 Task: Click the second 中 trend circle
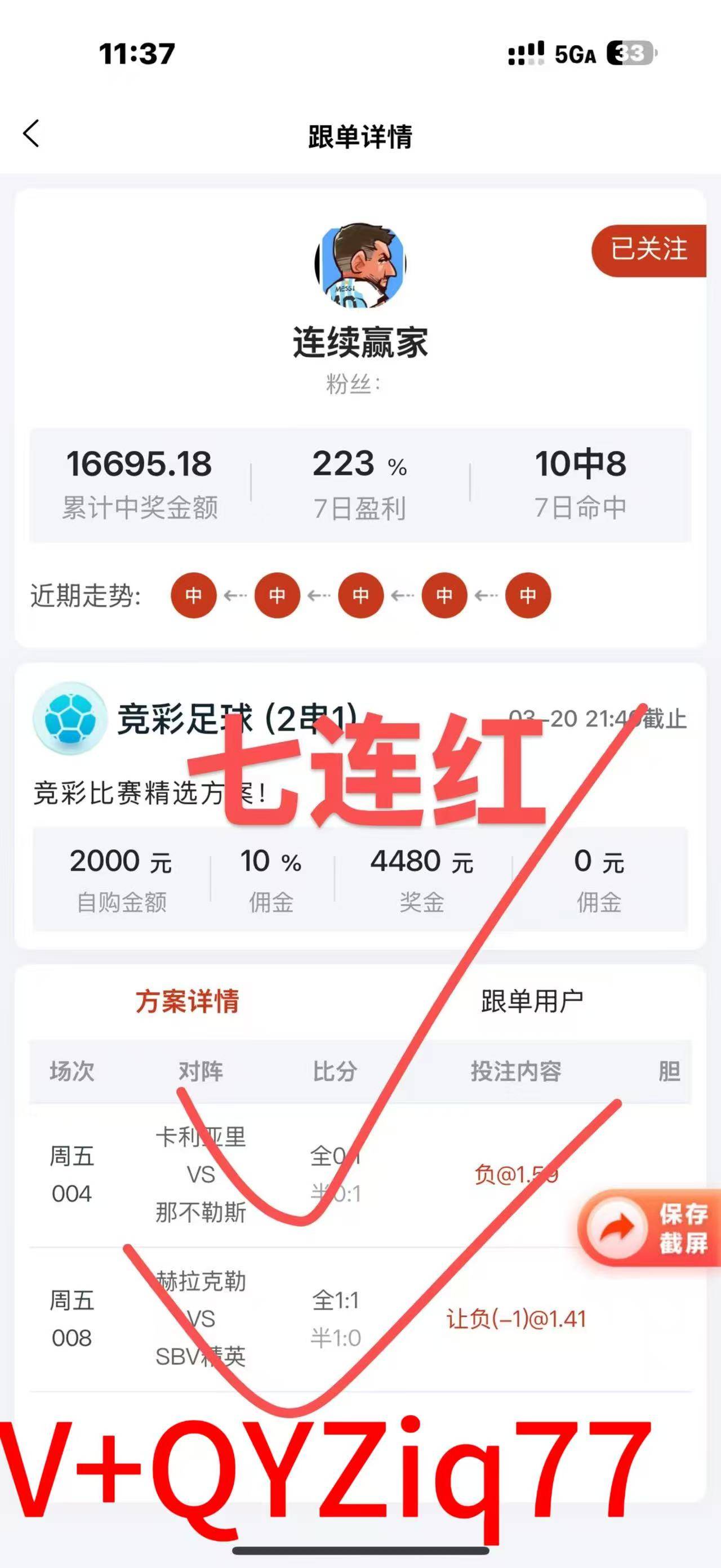277,596
